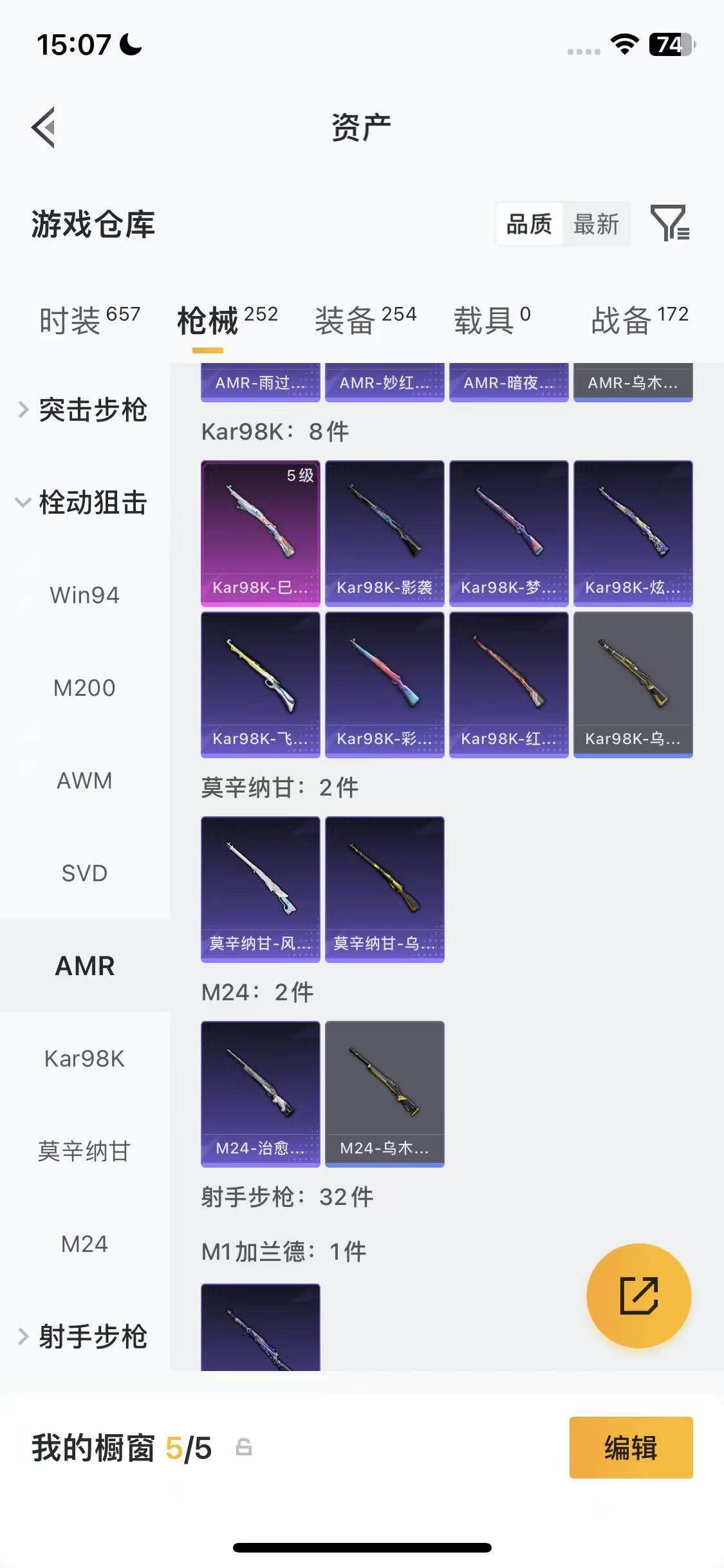Open the 莫辛纳甘-风 skin tile

click(x=260, y=889)
